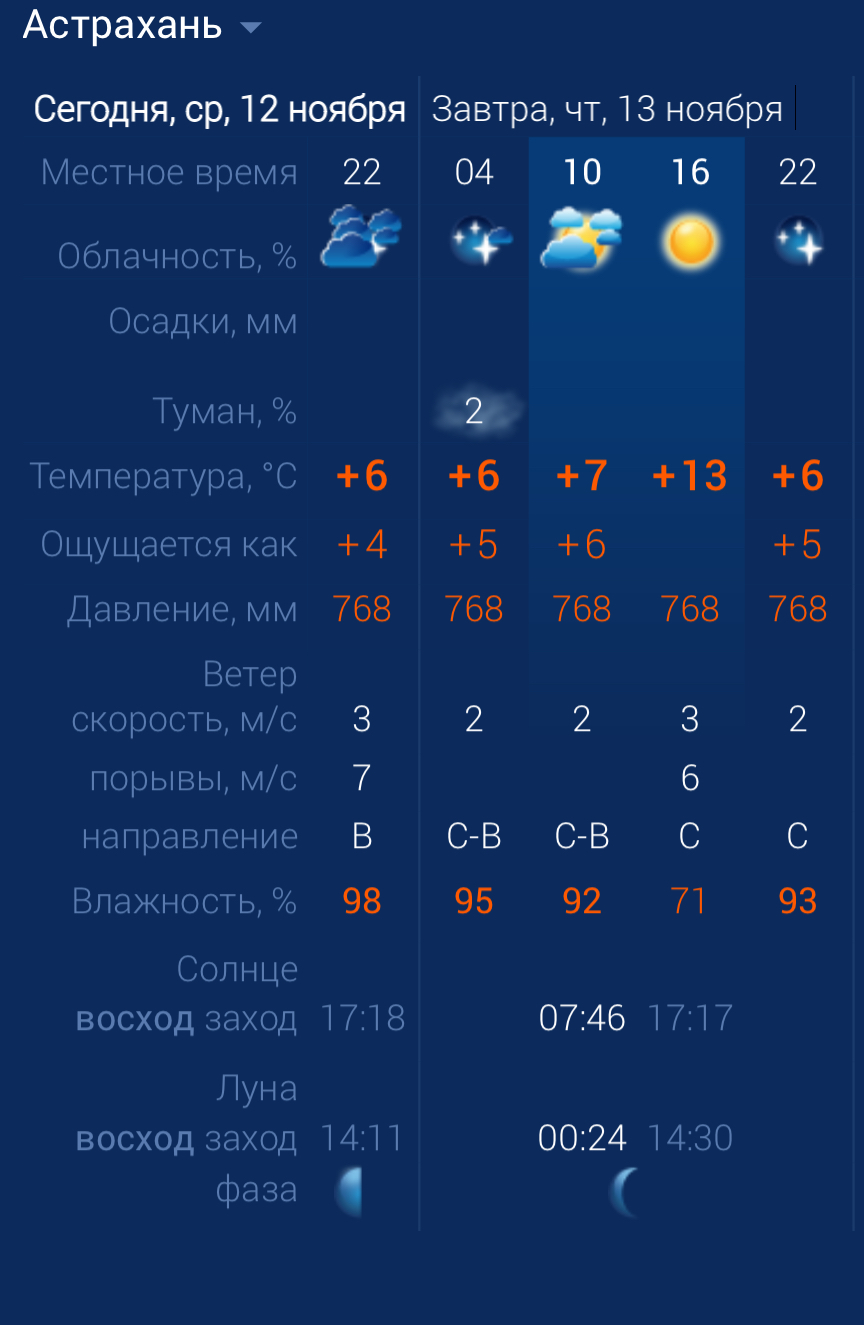The height and width of the screenshot is (1325, 864).
Task: Open the Астрахань city dropdown
Action: pos(140,25)
